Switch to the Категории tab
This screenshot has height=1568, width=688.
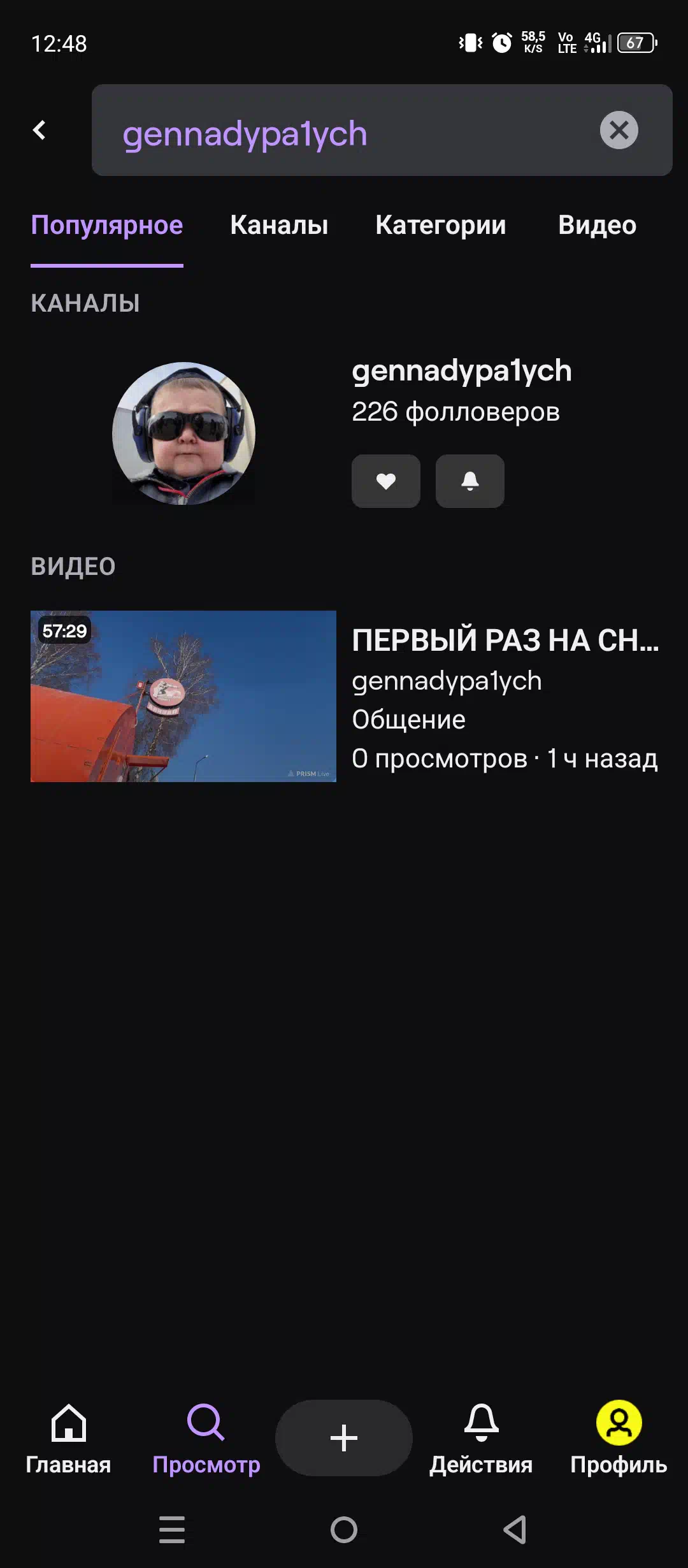(441, 225)
